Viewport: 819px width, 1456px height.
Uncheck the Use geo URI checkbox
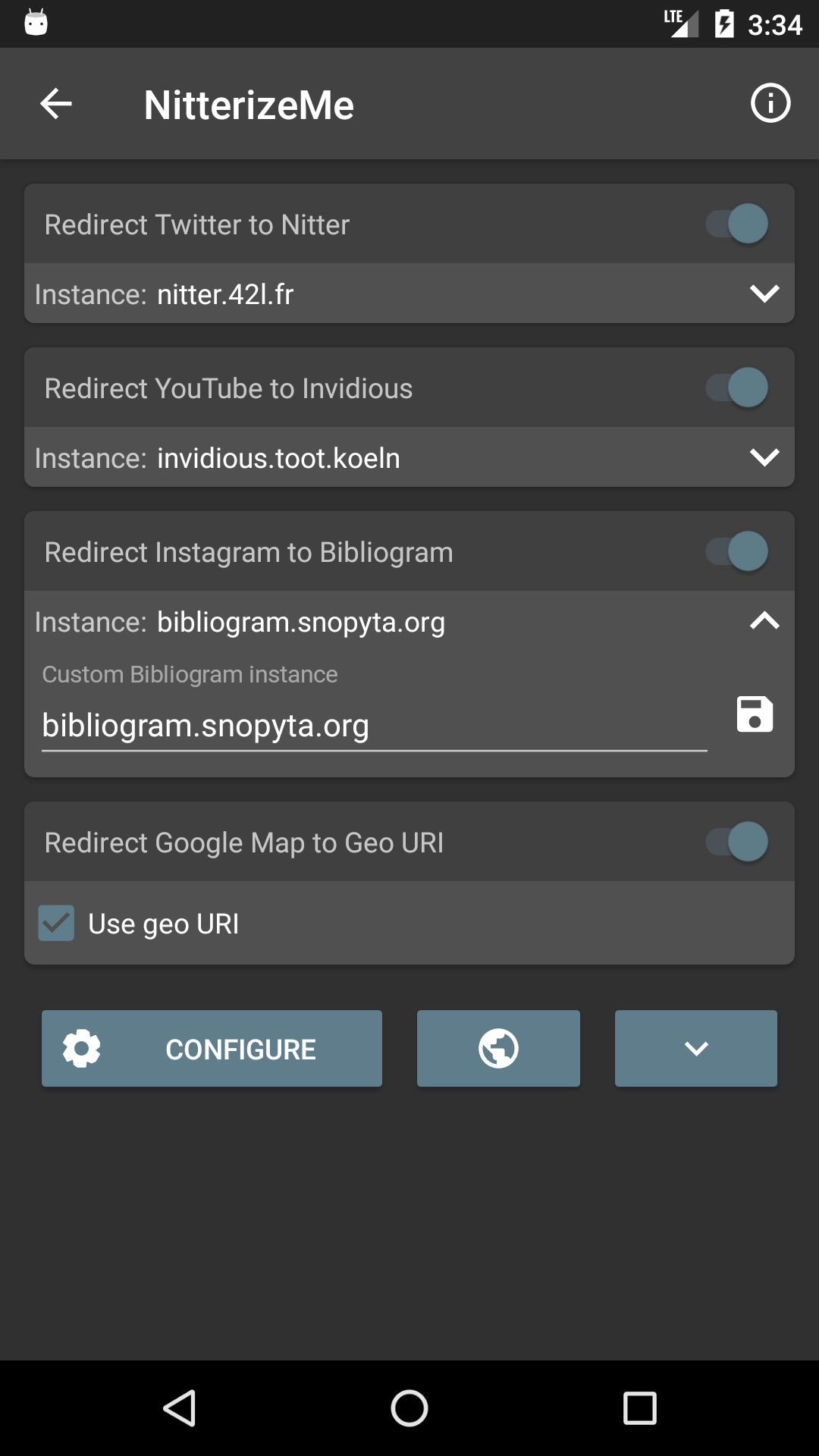point(57,923)
